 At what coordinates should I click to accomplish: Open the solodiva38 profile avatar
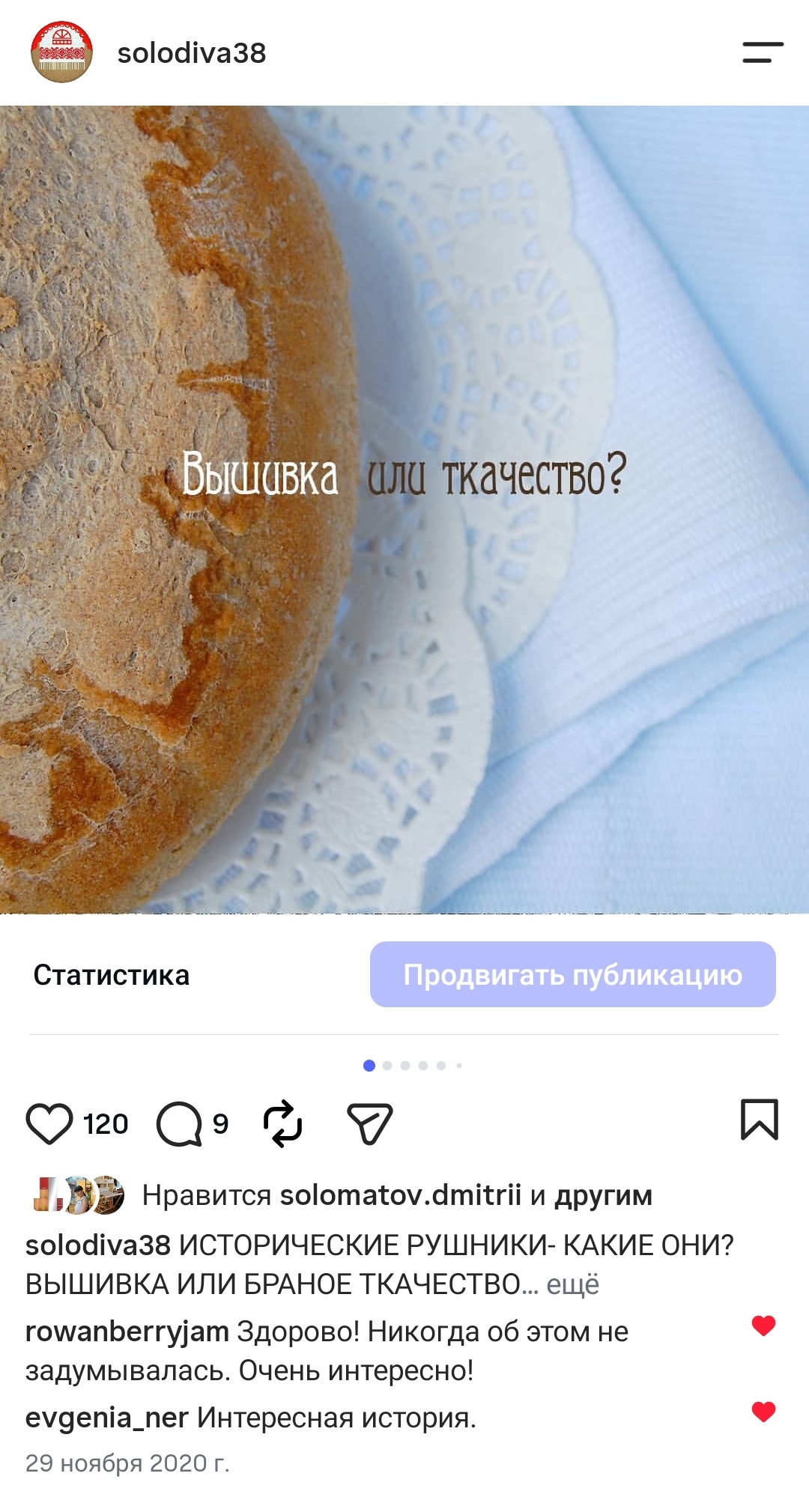[x=61, y=52]
